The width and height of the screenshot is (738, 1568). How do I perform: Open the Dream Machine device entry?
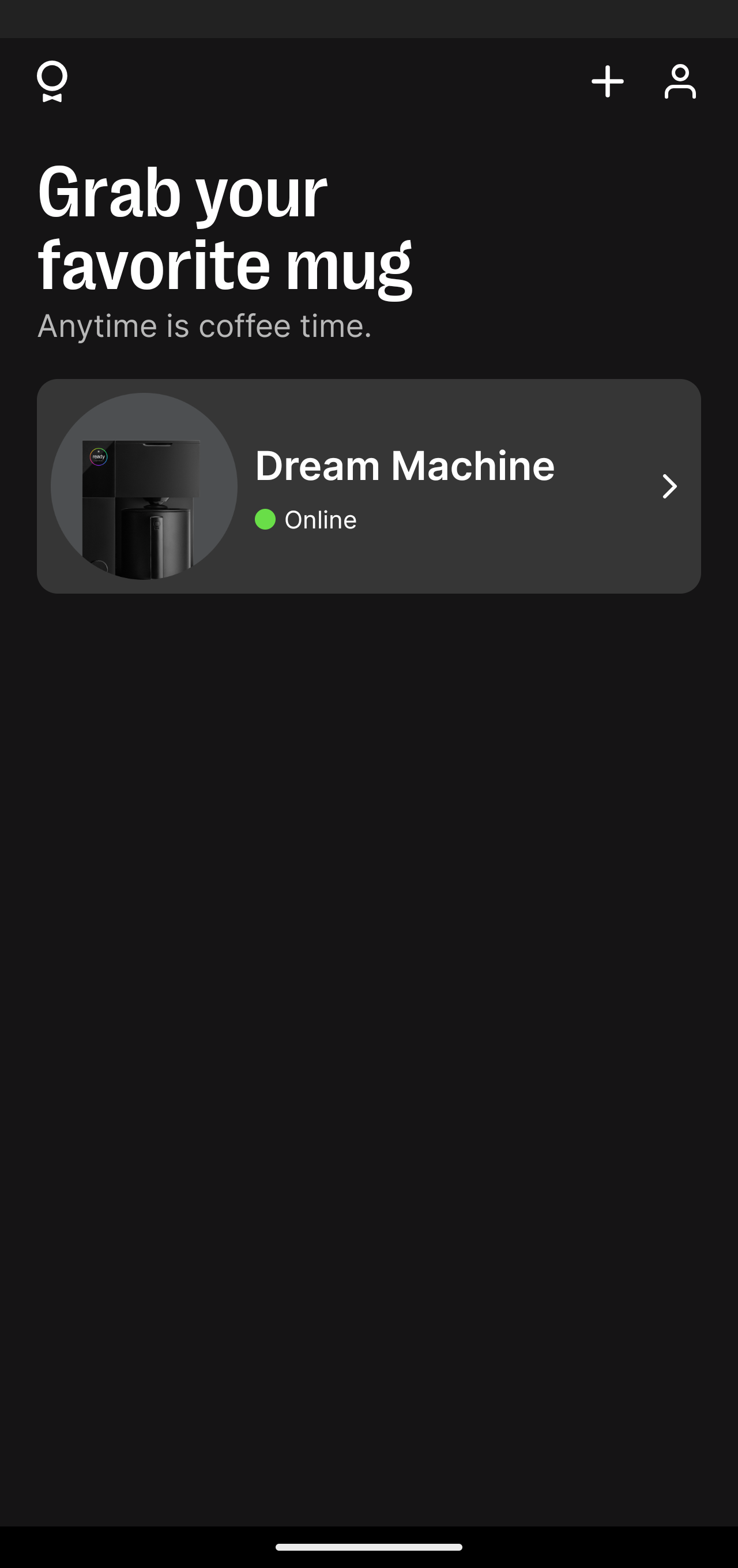click(x=370, y=486)
